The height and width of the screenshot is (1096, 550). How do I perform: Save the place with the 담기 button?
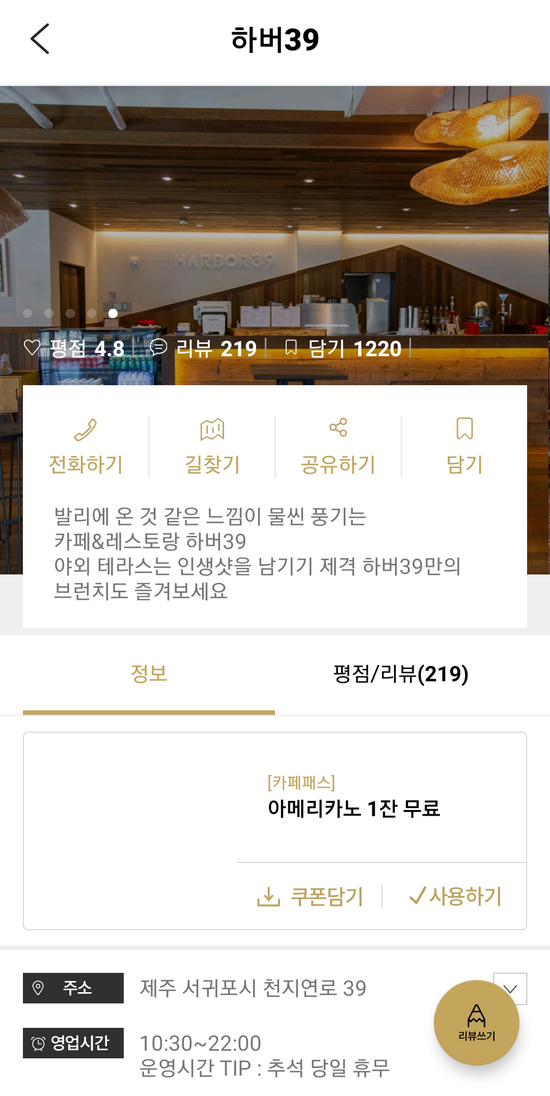point(465,447)
